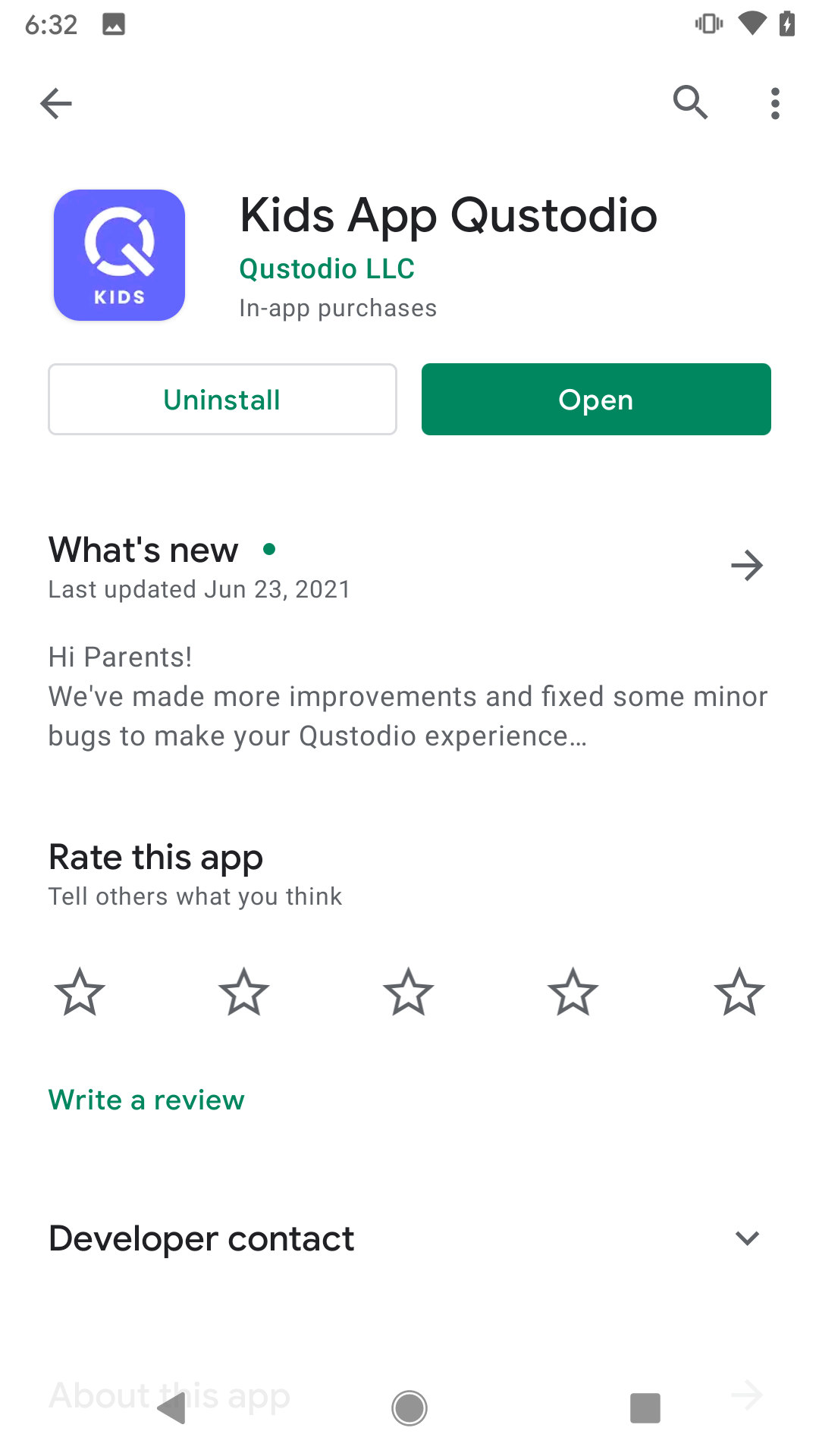This screenshot has width=819, height=1456.
Task: Open What's new details arrow
Action: click(747, 566)
